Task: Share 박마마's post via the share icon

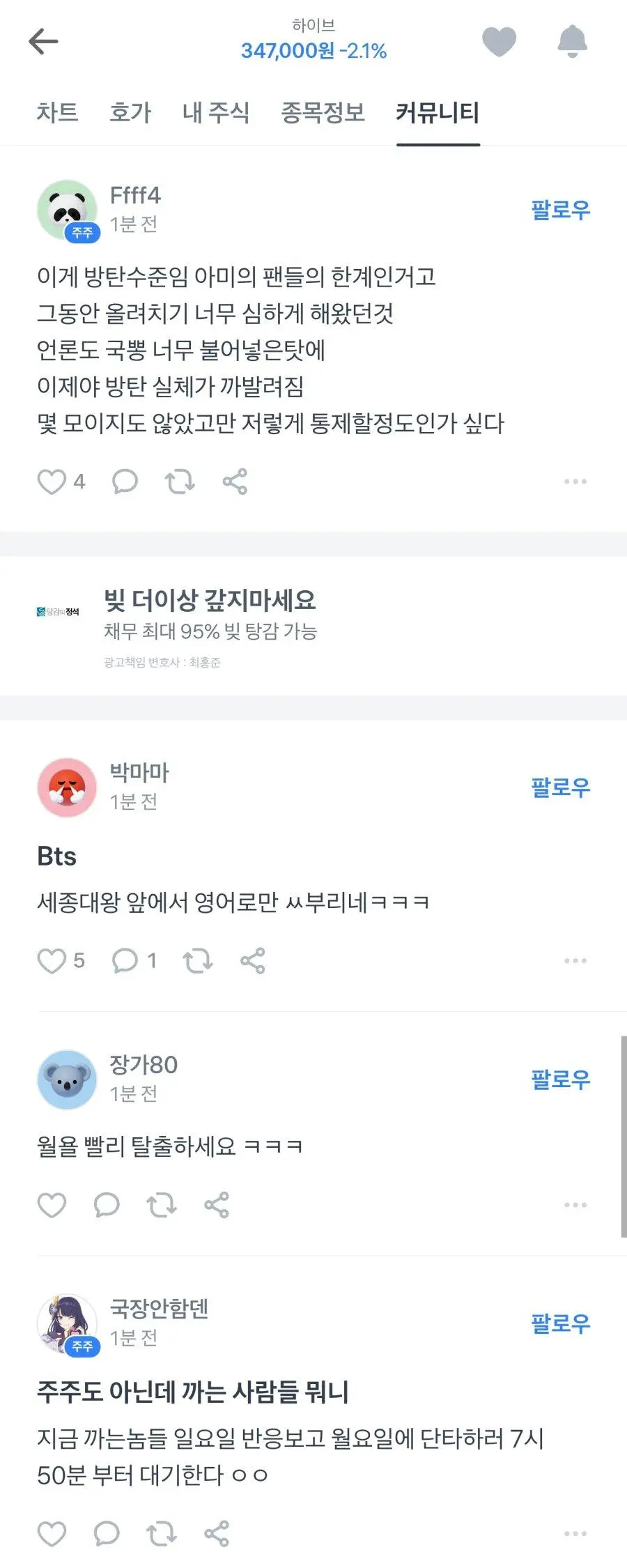Action: click(252, 960)
